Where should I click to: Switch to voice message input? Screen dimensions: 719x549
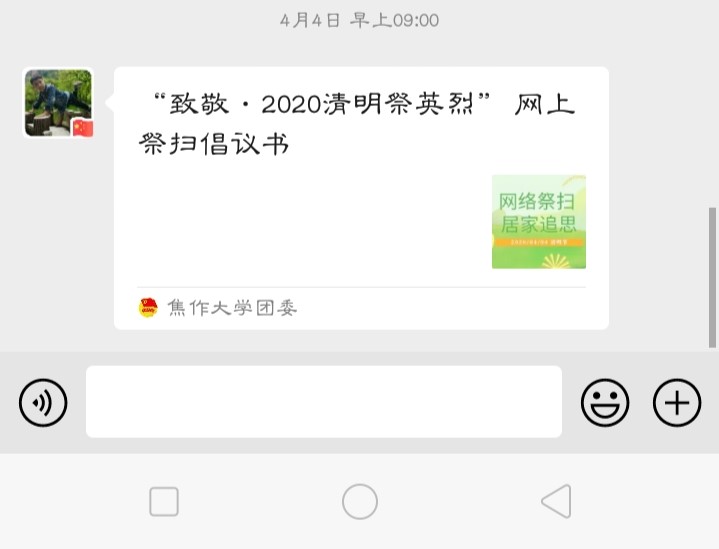tap(43, 403)
